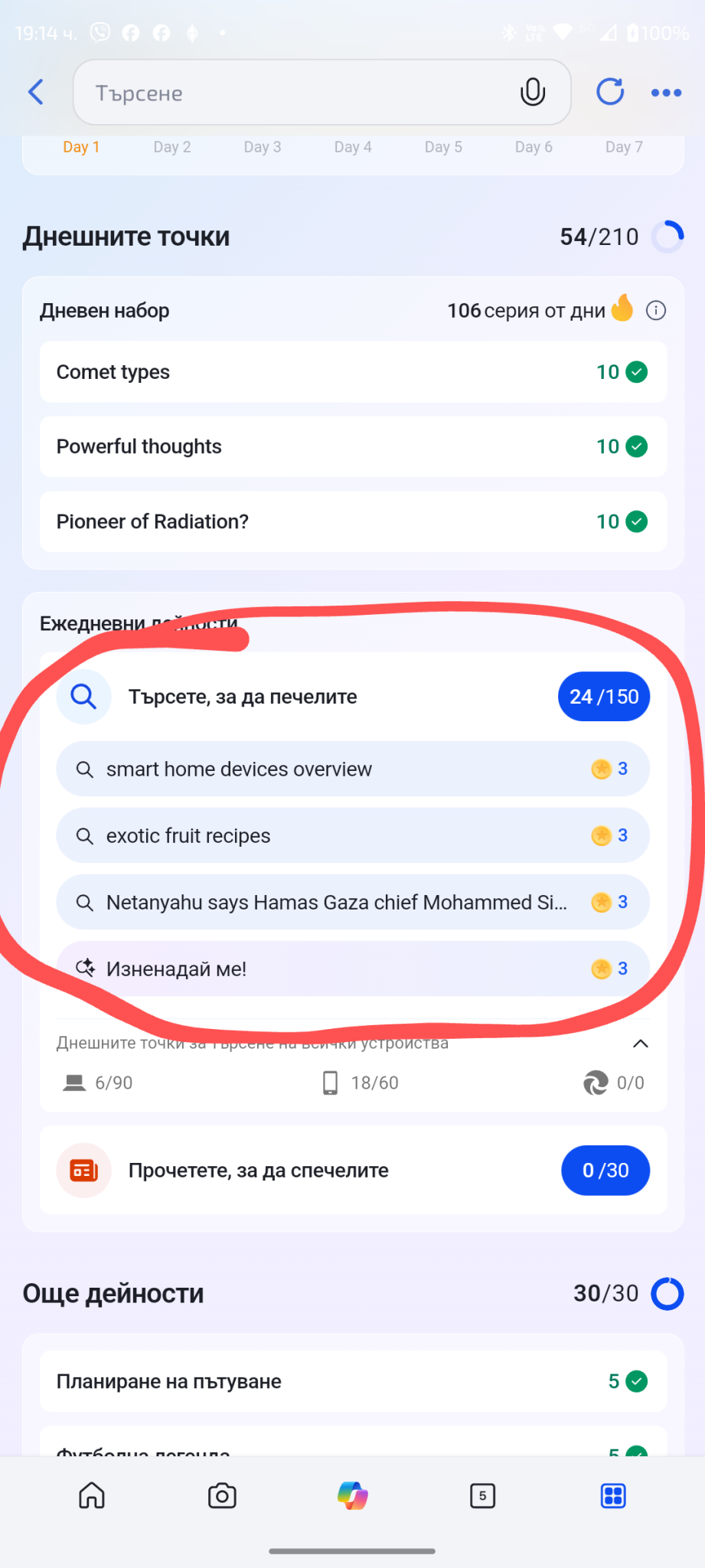The image size is (705, 1568).
Task: Search smart home devices overview
Action: pos(352,769)
